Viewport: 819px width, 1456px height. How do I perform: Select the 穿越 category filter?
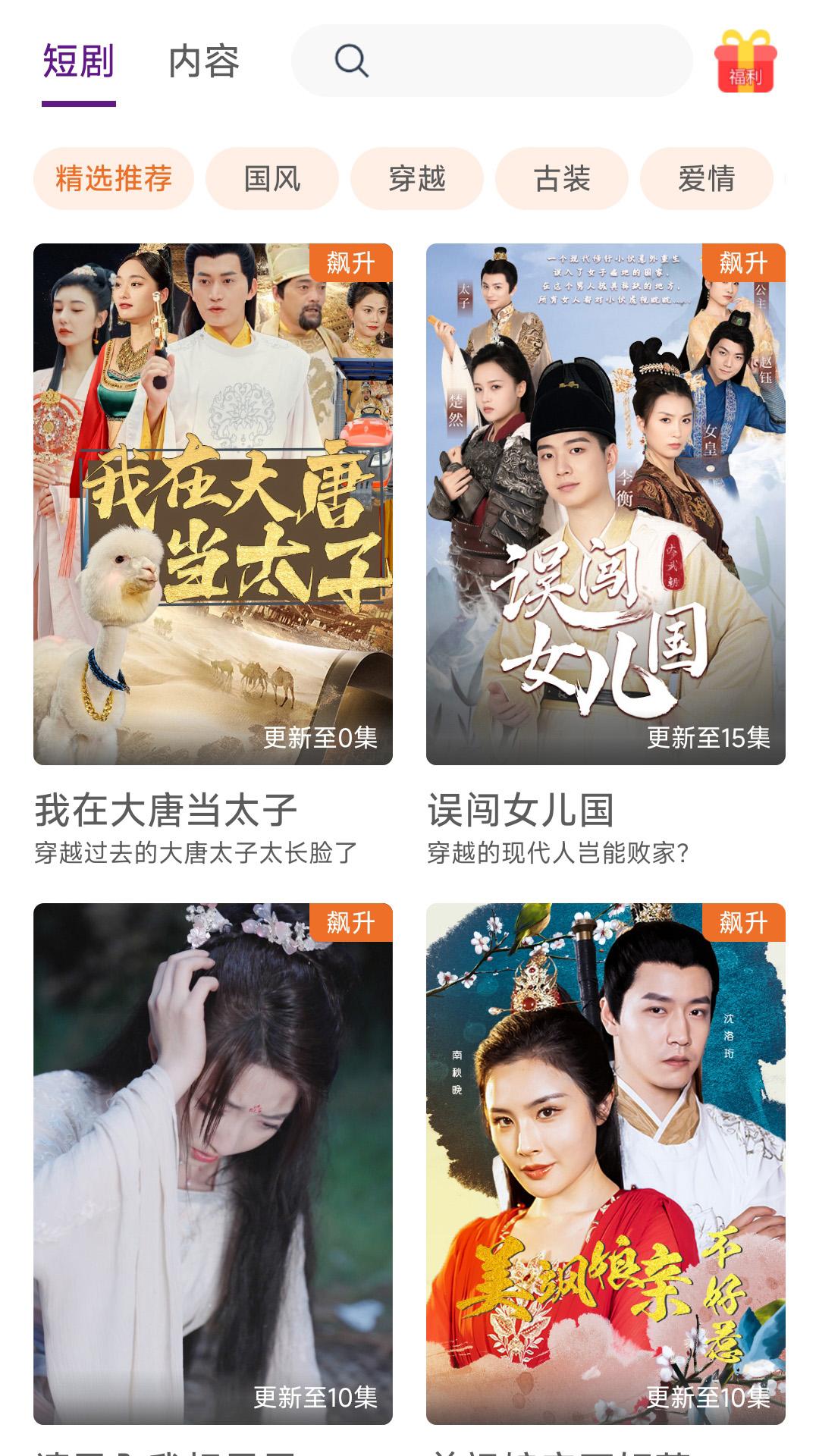418,177
